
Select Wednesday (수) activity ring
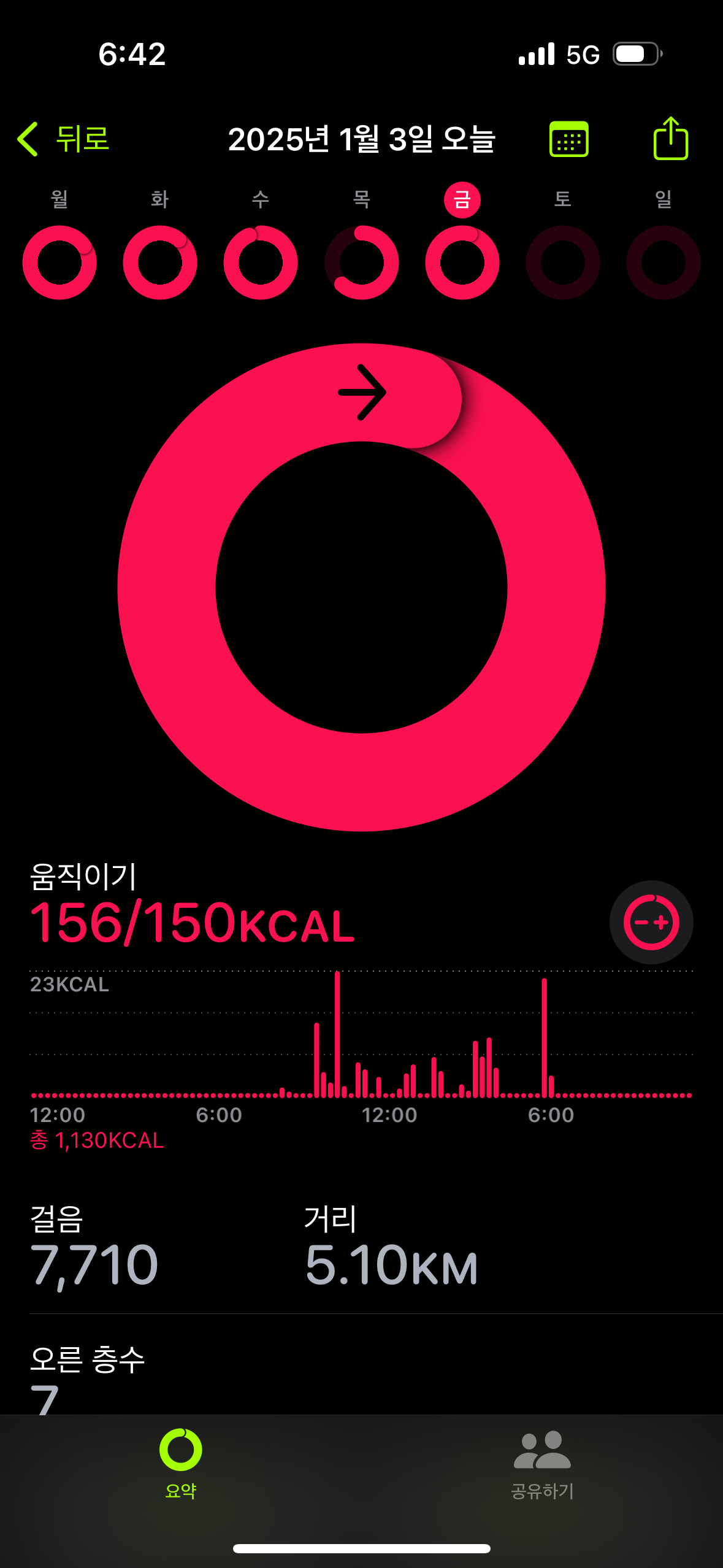pyautogui.click(x=261, y=262)
